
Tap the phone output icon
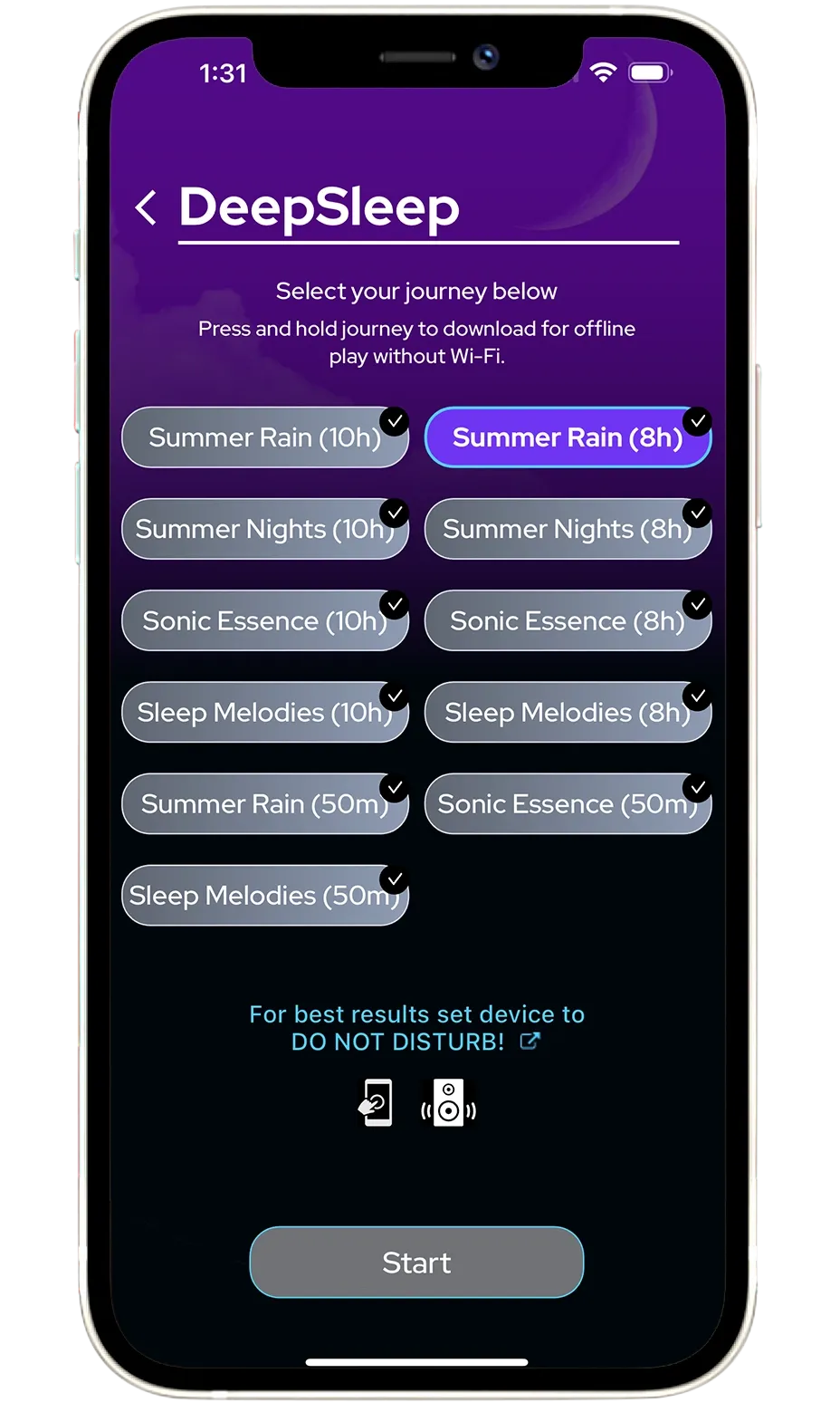377,1102
